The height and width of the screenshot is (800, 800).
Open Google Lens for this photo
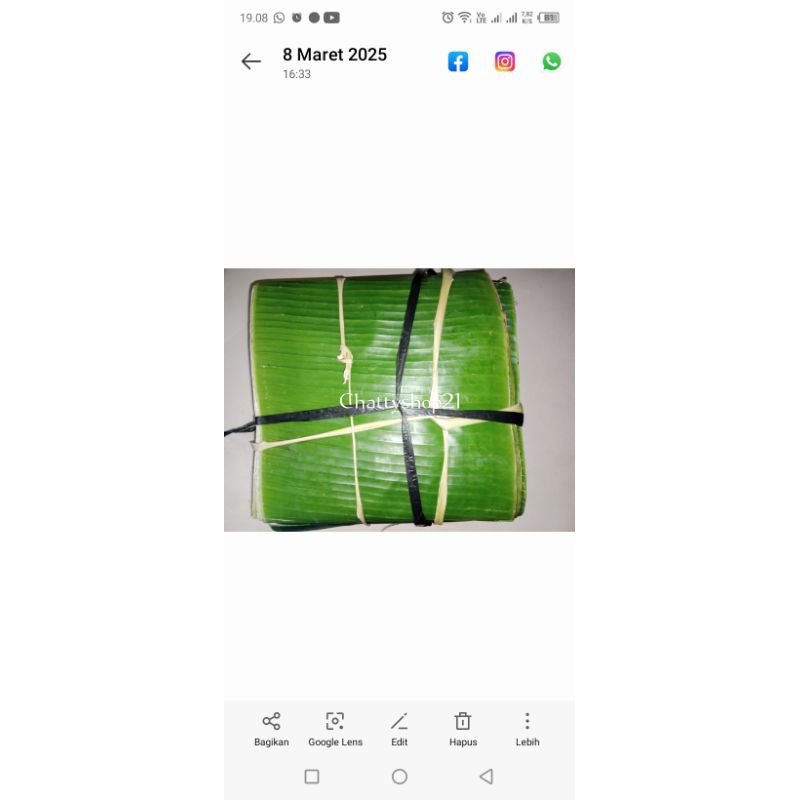(335, 728)
